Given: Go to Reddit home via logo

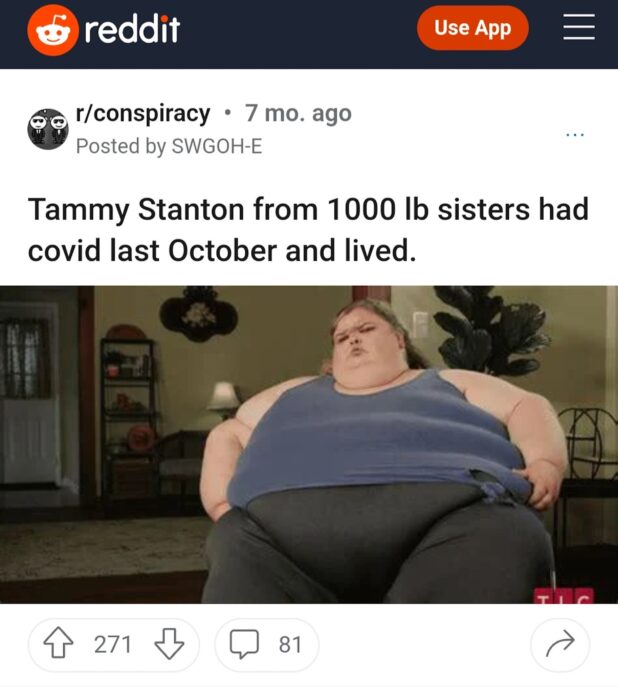Looking at the screenshot, I should click(104, 30).
